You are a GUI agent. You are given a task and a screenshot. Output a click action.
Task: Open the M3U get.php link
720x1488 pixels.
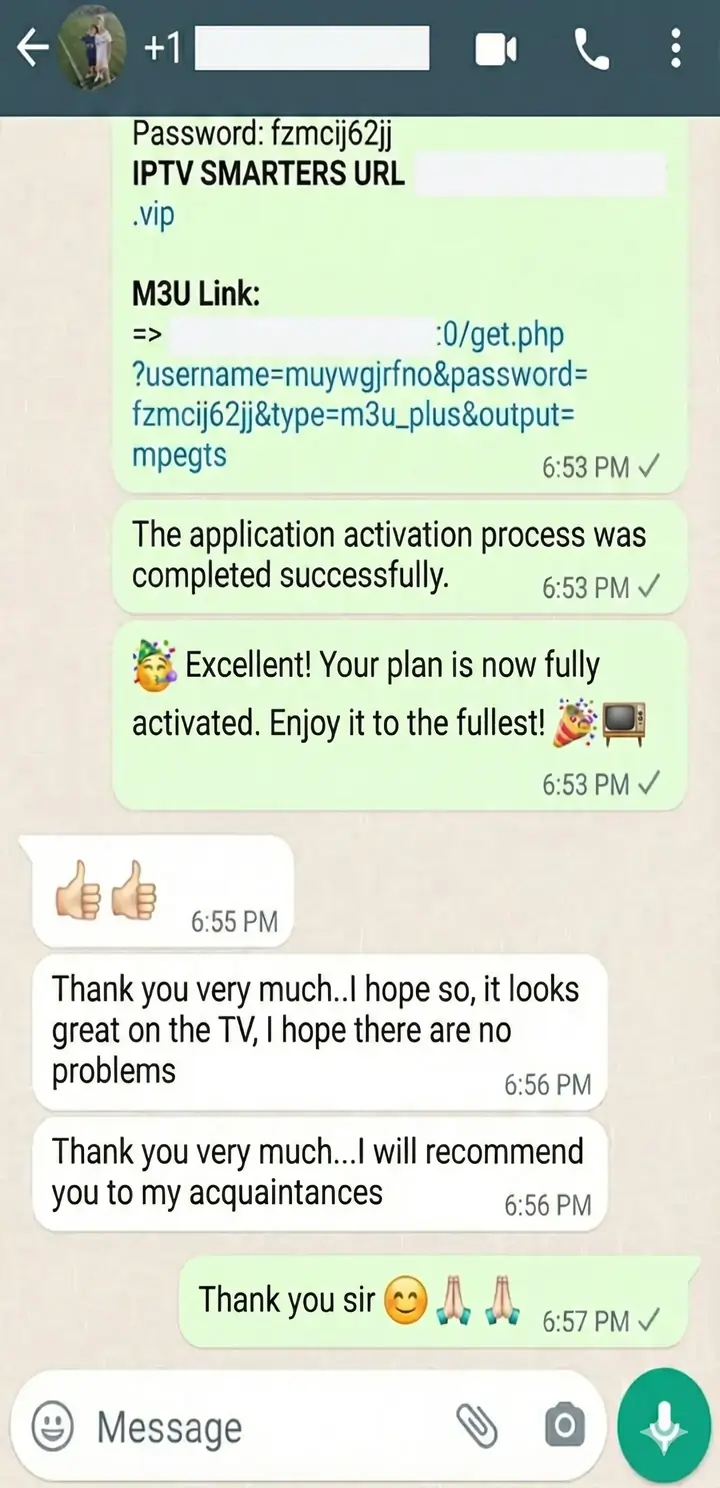tap(358, 395)
